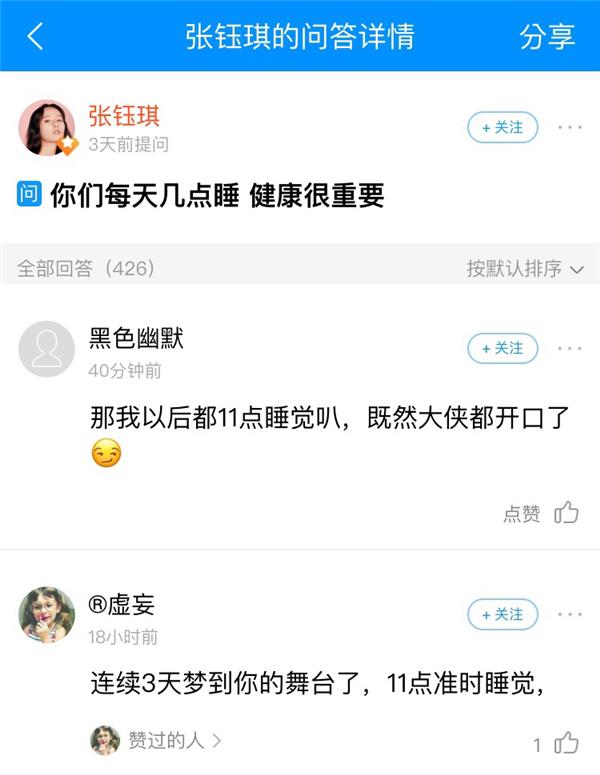Tap 分享 to share this question
The width and height of the screenshot is (600, 775).
click(547, 37)
